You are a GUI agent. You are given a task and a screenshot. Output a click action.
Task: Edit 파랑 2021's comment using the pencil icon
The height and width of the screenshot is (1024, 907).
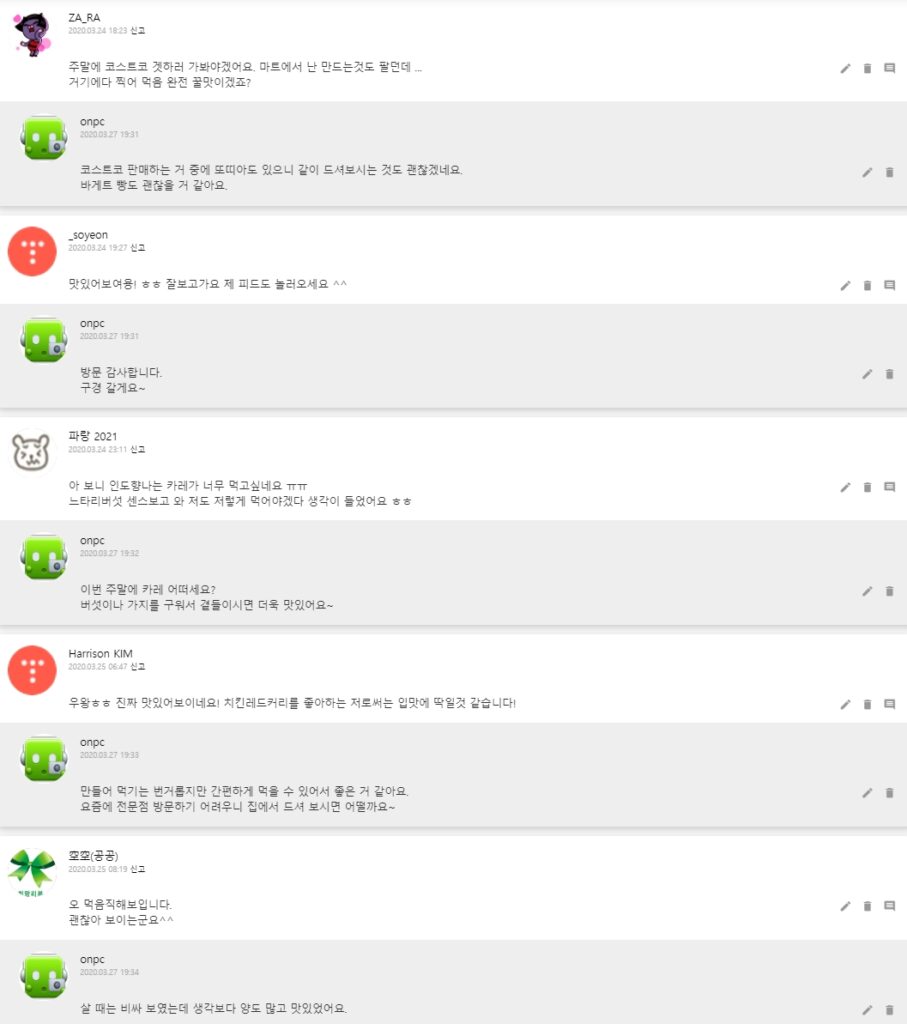tap(845, 488)
